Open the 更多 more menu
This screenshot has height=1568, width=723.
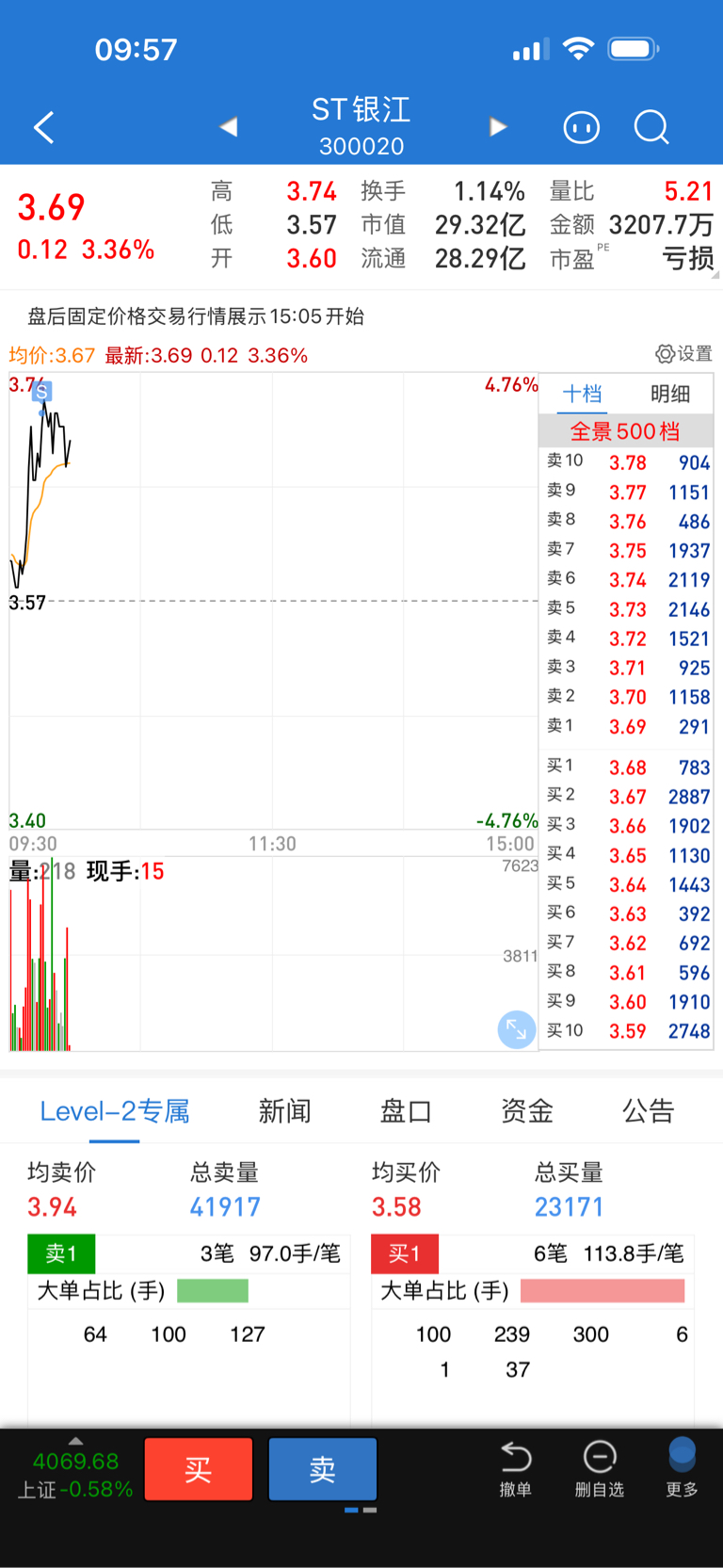(682, 1469)
